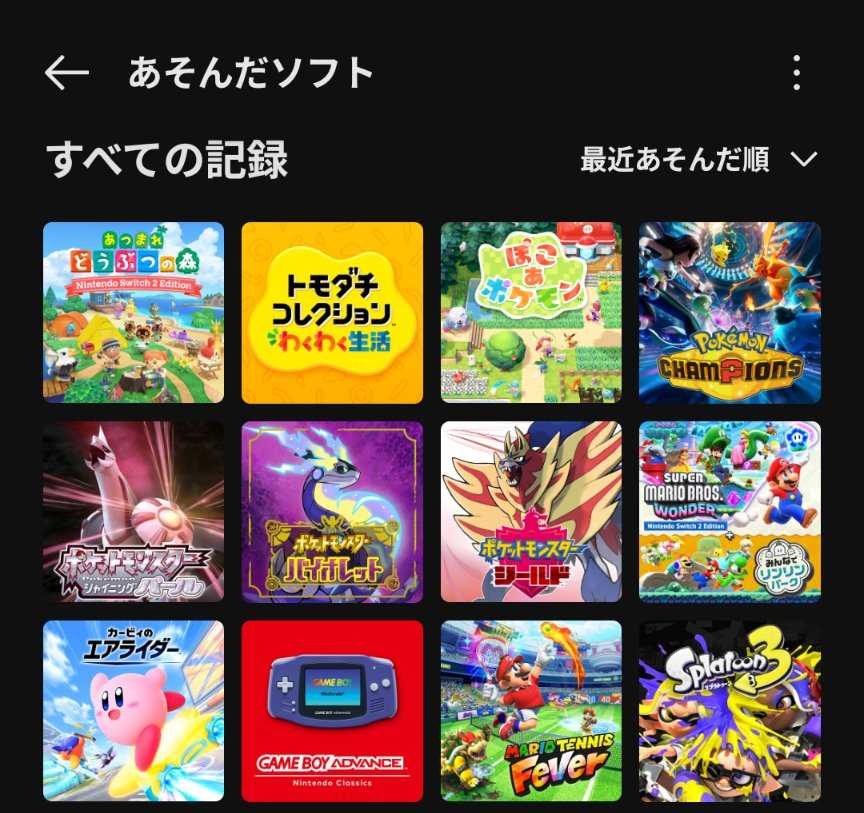Open the three-dot overflow menu
Screen dimensions: 864x813
(x=796, y=73)
